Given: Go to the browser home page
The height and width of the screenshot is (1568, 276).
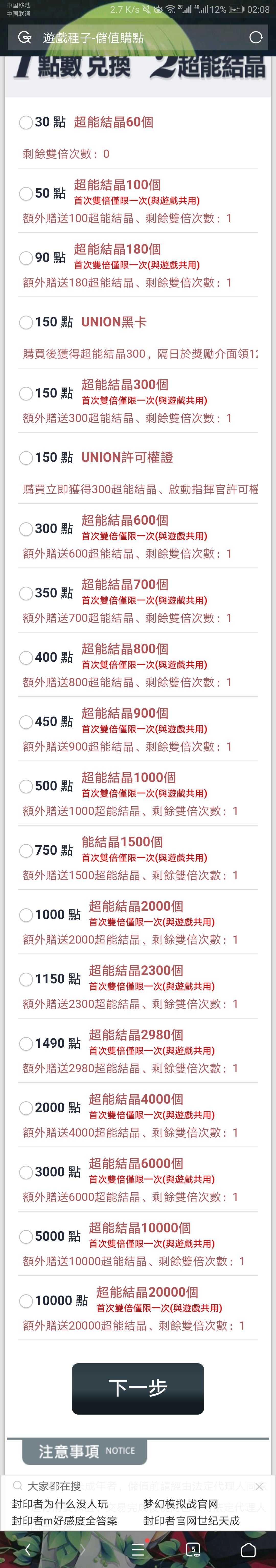Looking at the screenshot, I should (248, 1549).
